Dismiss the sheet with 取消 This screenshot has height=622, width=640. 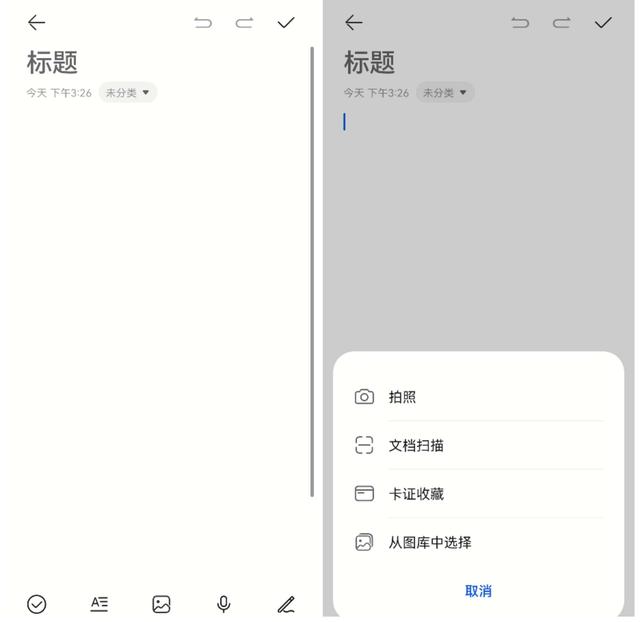(x=478, y=591)
